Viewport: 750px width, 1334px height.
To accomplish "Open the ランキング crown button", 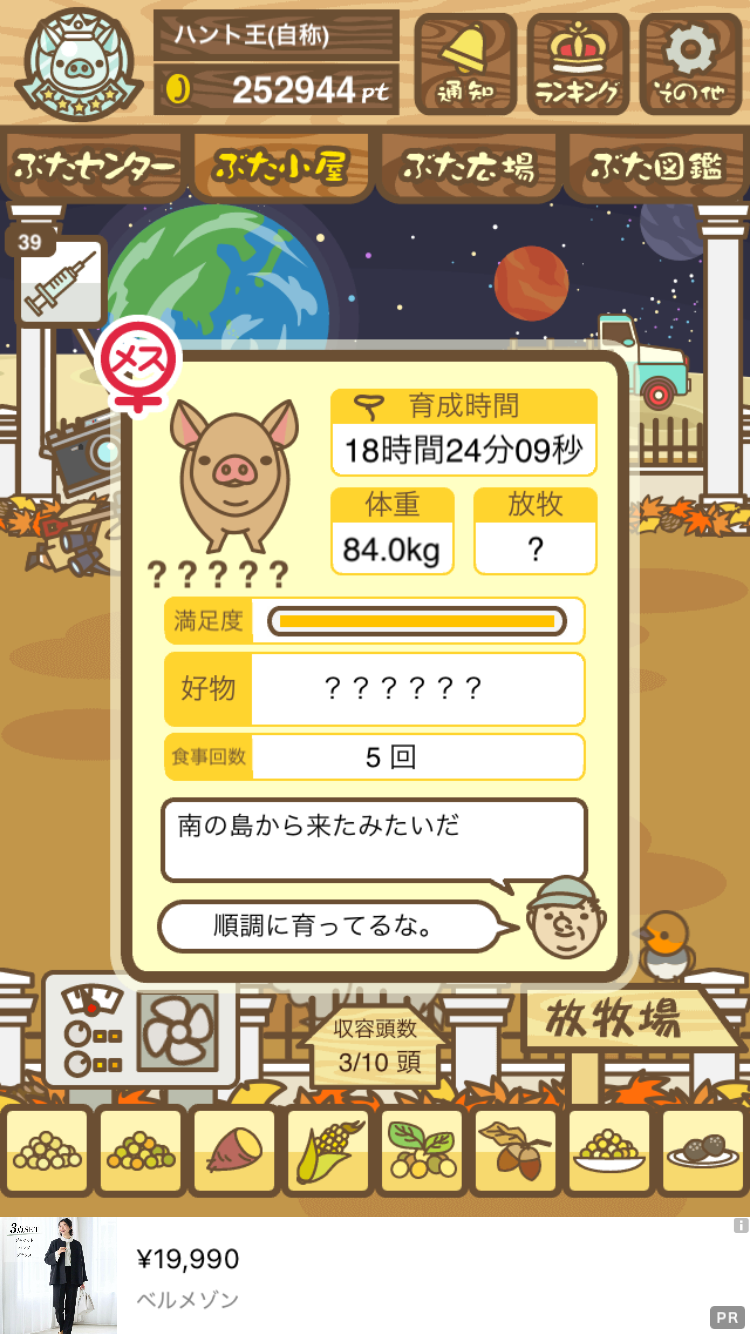I will point(578,64).
